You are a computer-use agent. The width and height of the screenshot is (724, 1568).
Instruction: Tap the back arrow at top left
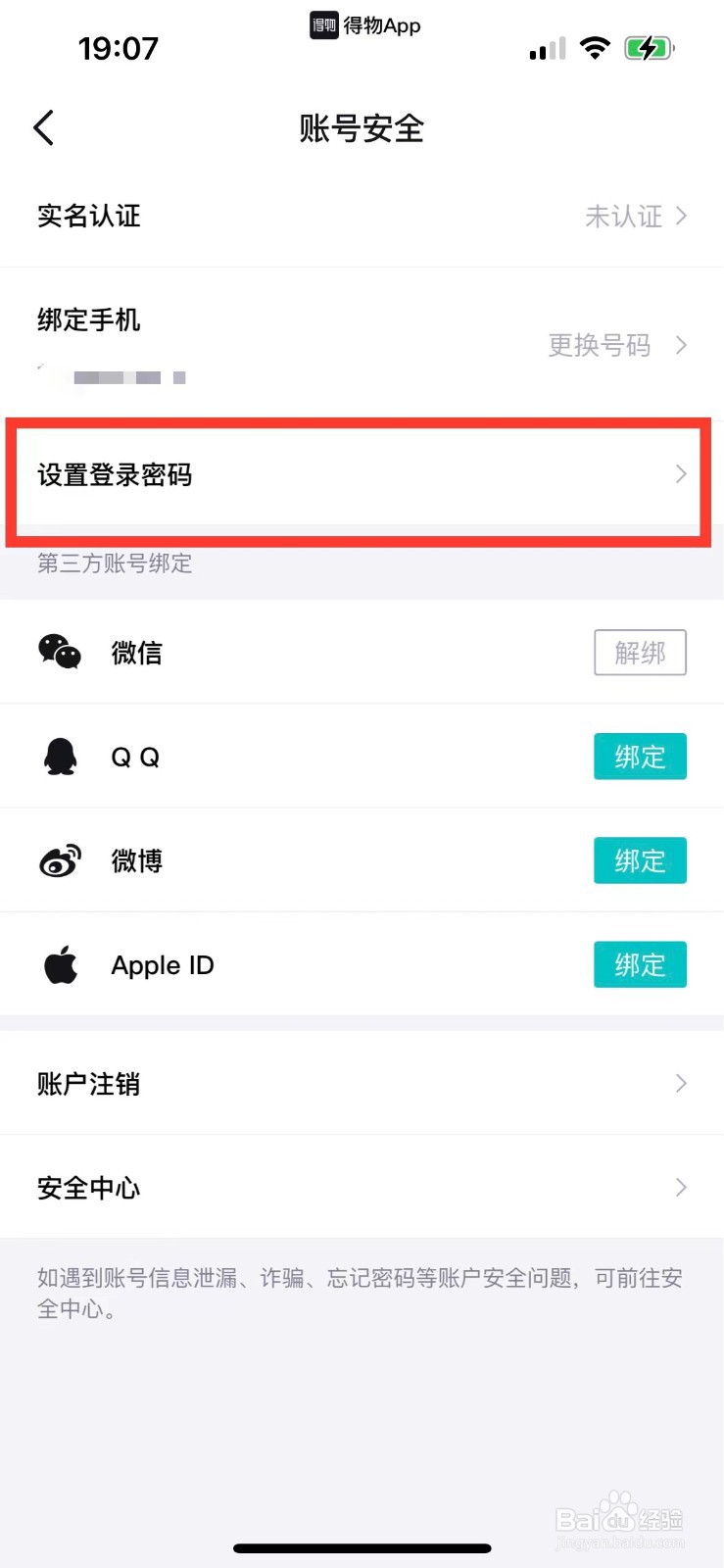tap(43, 127)
